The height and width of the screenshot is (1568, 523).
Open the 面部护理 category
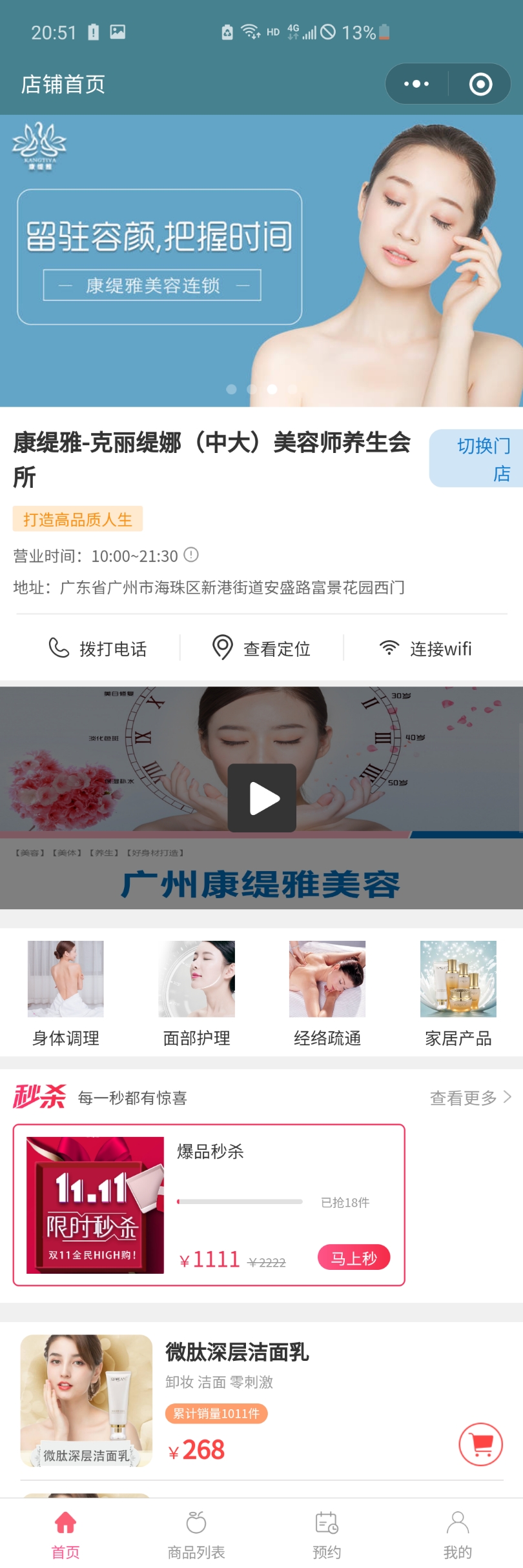click(196, 992)
